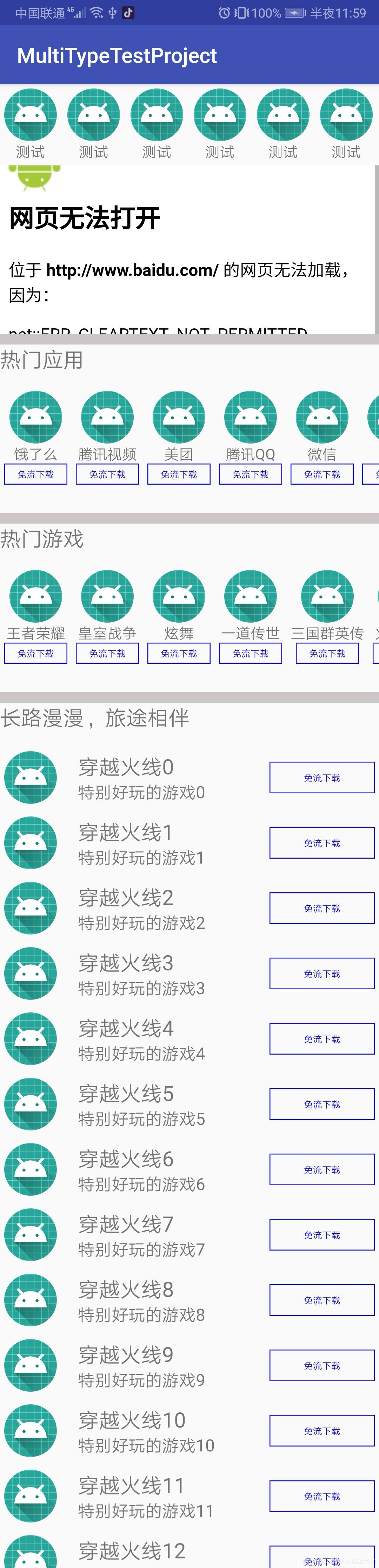Tap 免流下载 under 微信

(x=322, y=474)
